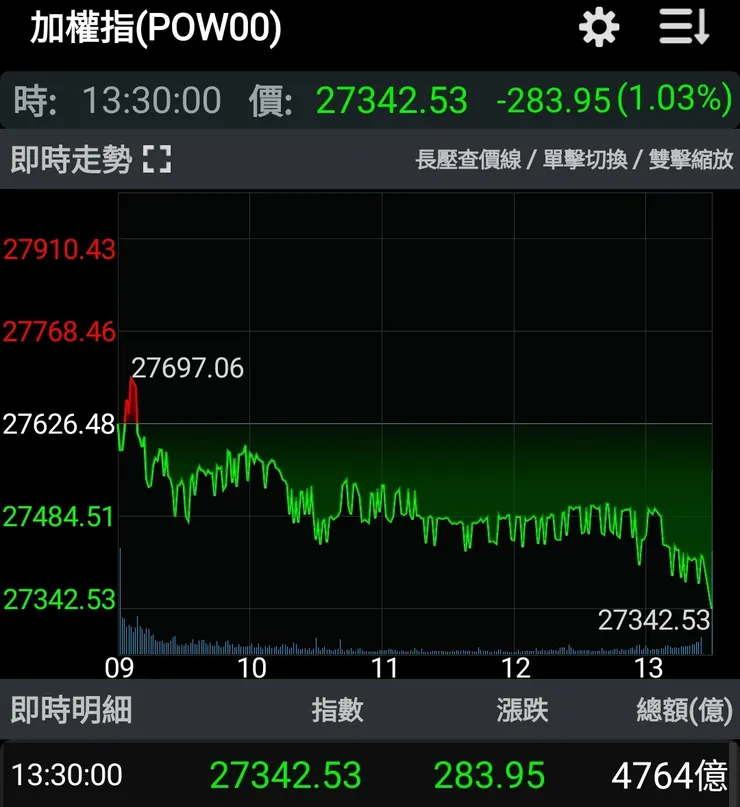
Task: Tap the peak price label 27697.06
Action: (188, 368)
